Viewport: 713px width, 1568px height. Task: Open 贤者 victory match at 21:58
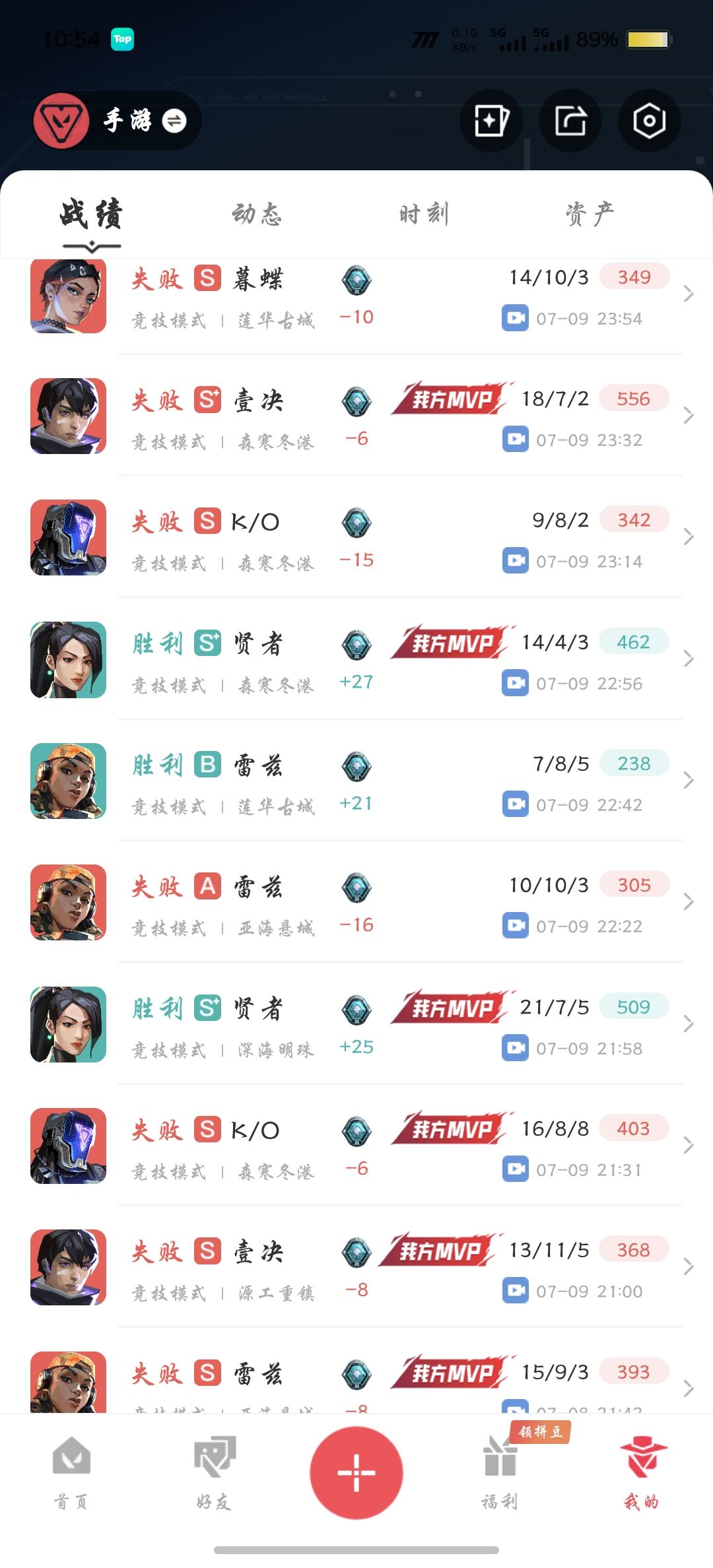pyautogui.click(x=356, y=1024)
